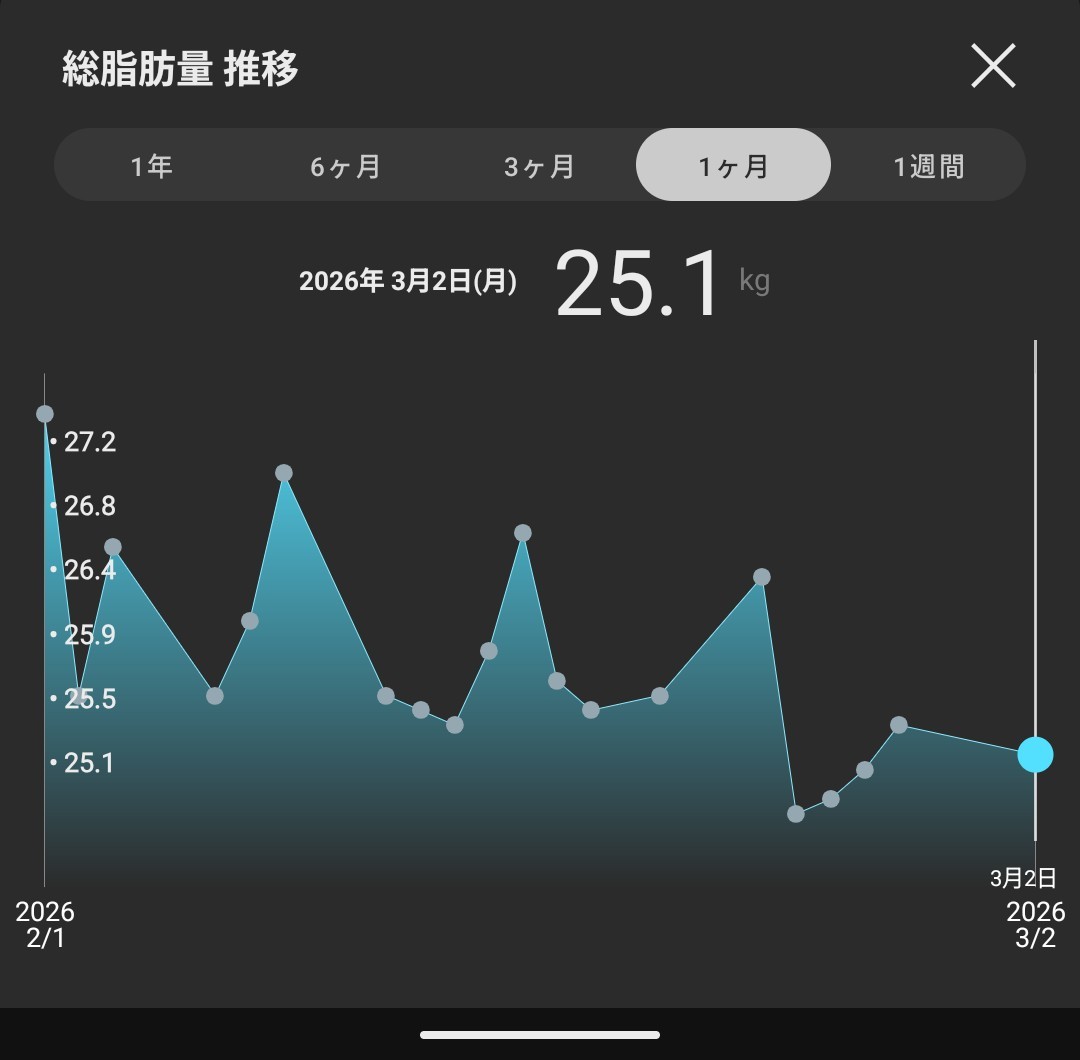Screen dimensions: 1080x1060
Task: Tap the selected 1ヶ月 tab
Action: (x=733, y=165)
